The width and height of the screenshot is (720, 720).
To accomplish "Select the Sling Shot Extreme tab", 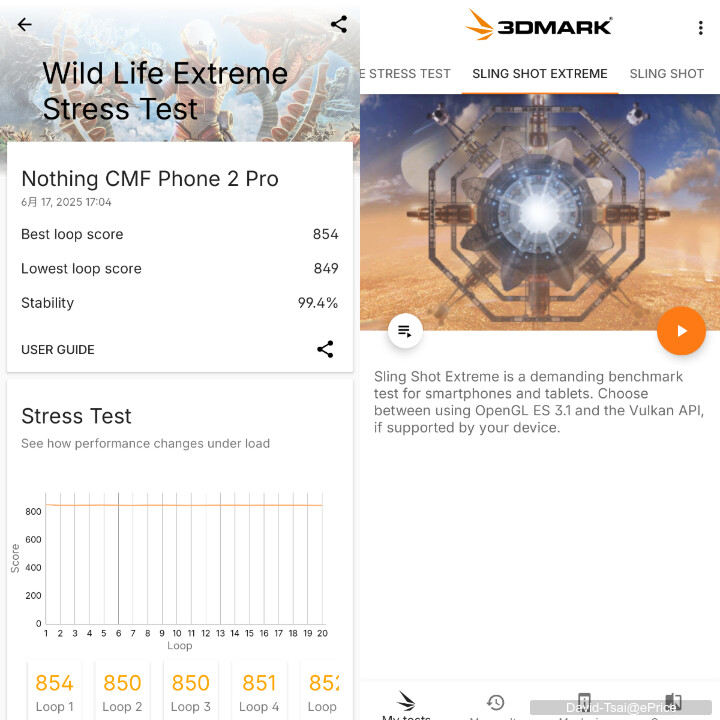I will (539, 74).
